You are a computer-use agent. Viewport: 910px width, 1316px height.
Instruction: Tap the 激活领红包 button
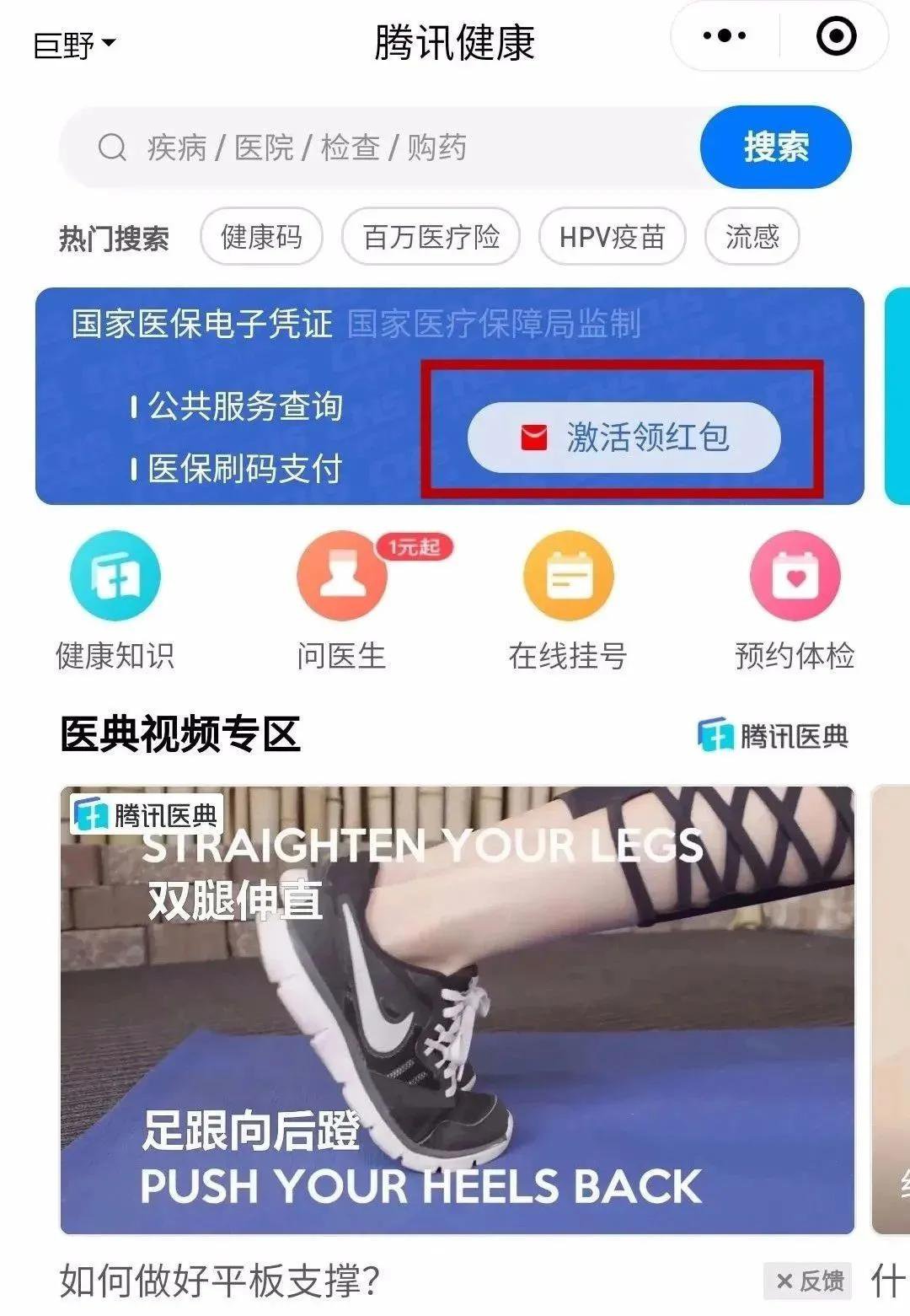624,437
